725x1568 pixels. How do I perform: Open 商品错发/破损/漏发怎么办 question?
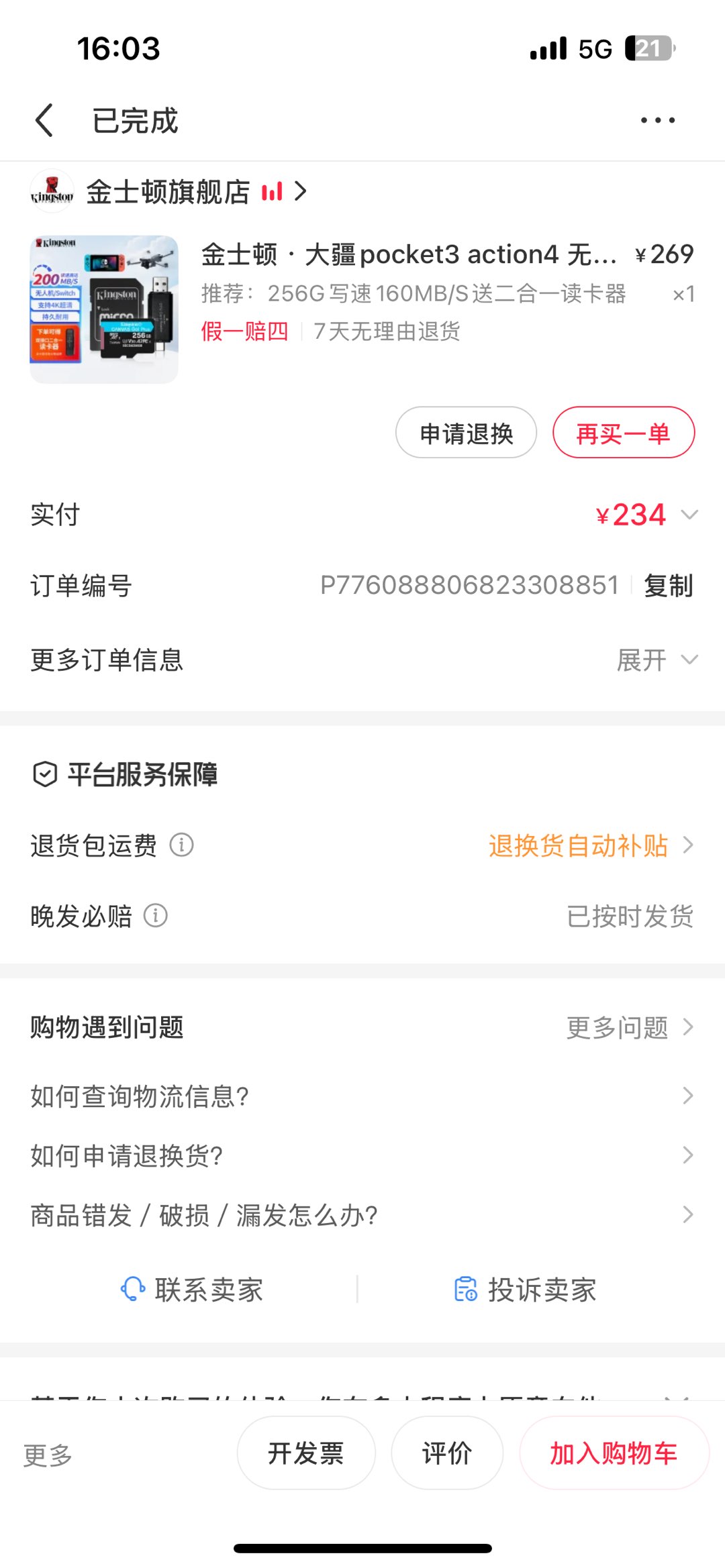(x=362, y=1215)
